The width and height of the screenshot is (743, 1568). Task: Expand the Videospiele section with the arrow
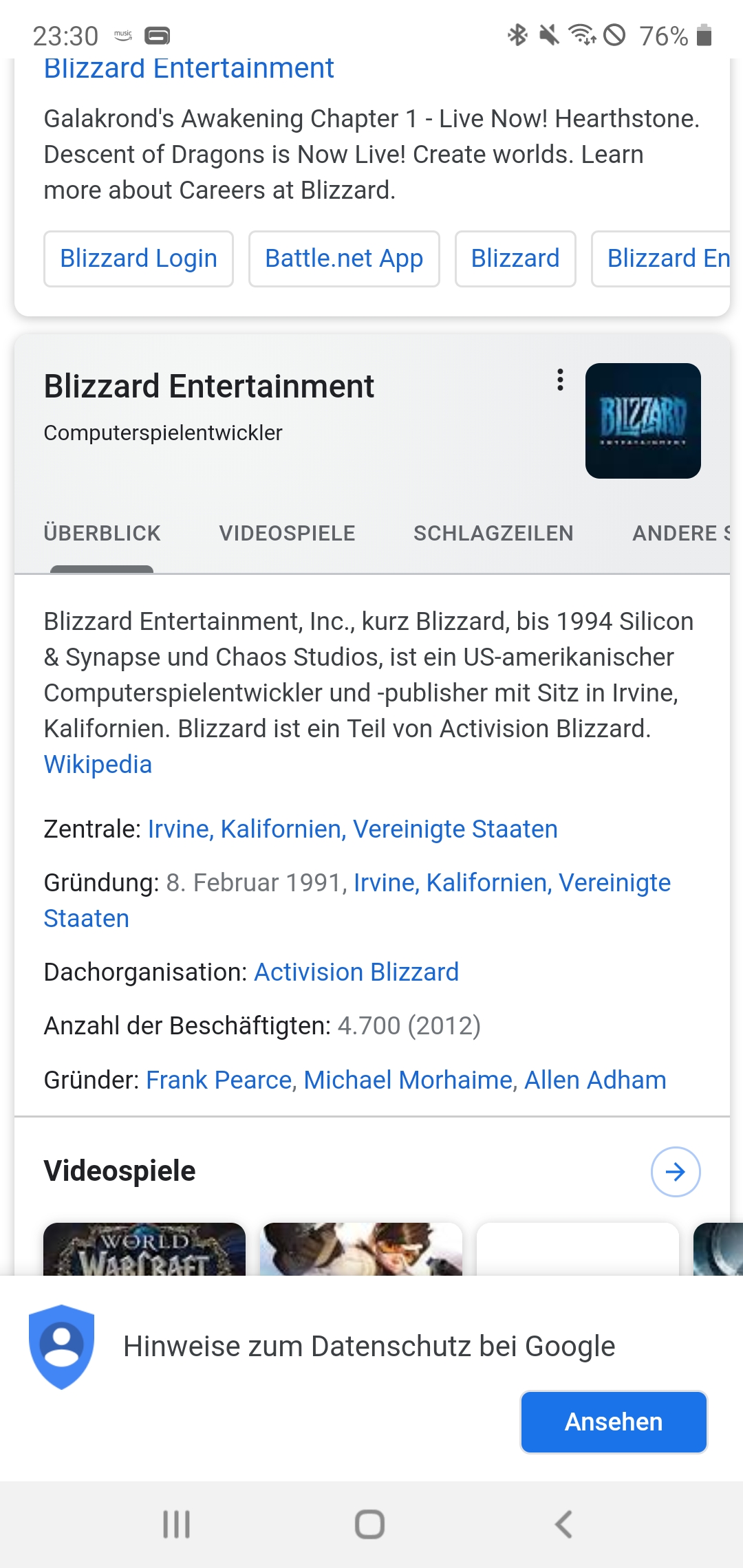[676, 1172]
